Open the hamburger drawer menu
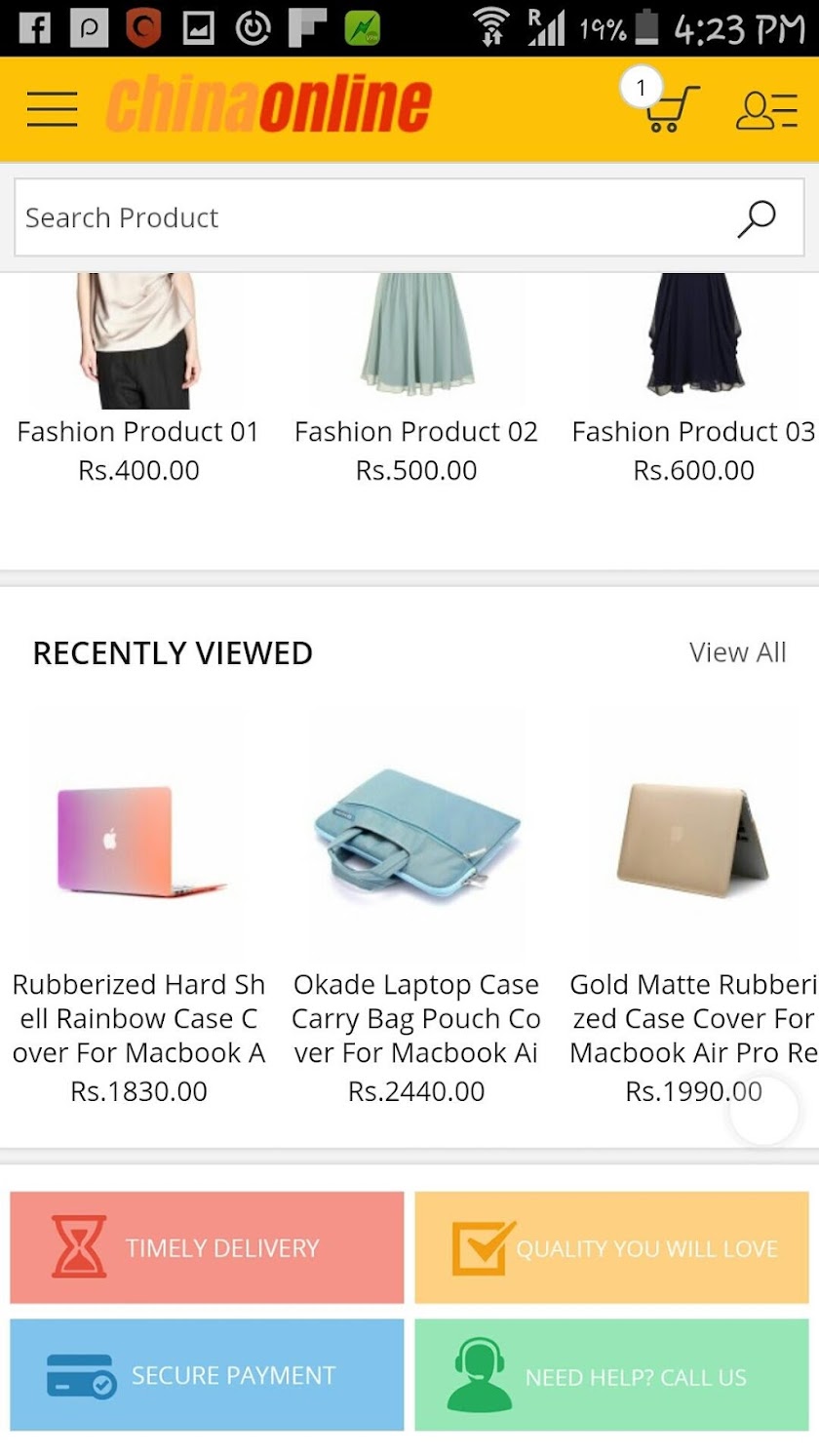819x1456 pixels. coord(52,108)
